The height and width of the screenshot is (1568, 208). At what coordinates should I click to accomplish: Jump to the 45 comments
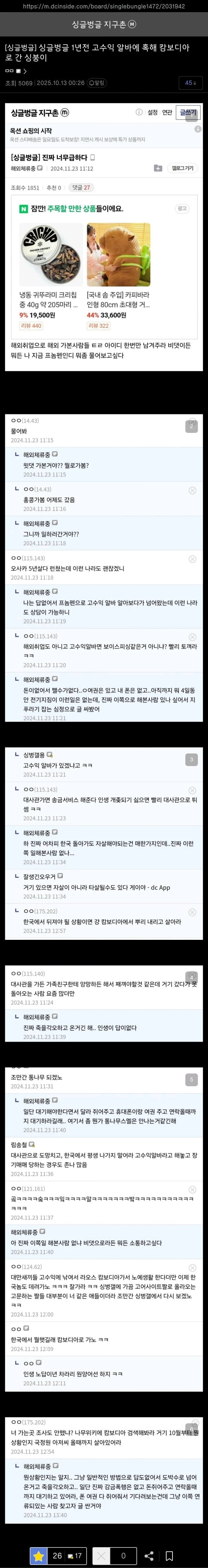pyautogui.click(x=190, y=83)
